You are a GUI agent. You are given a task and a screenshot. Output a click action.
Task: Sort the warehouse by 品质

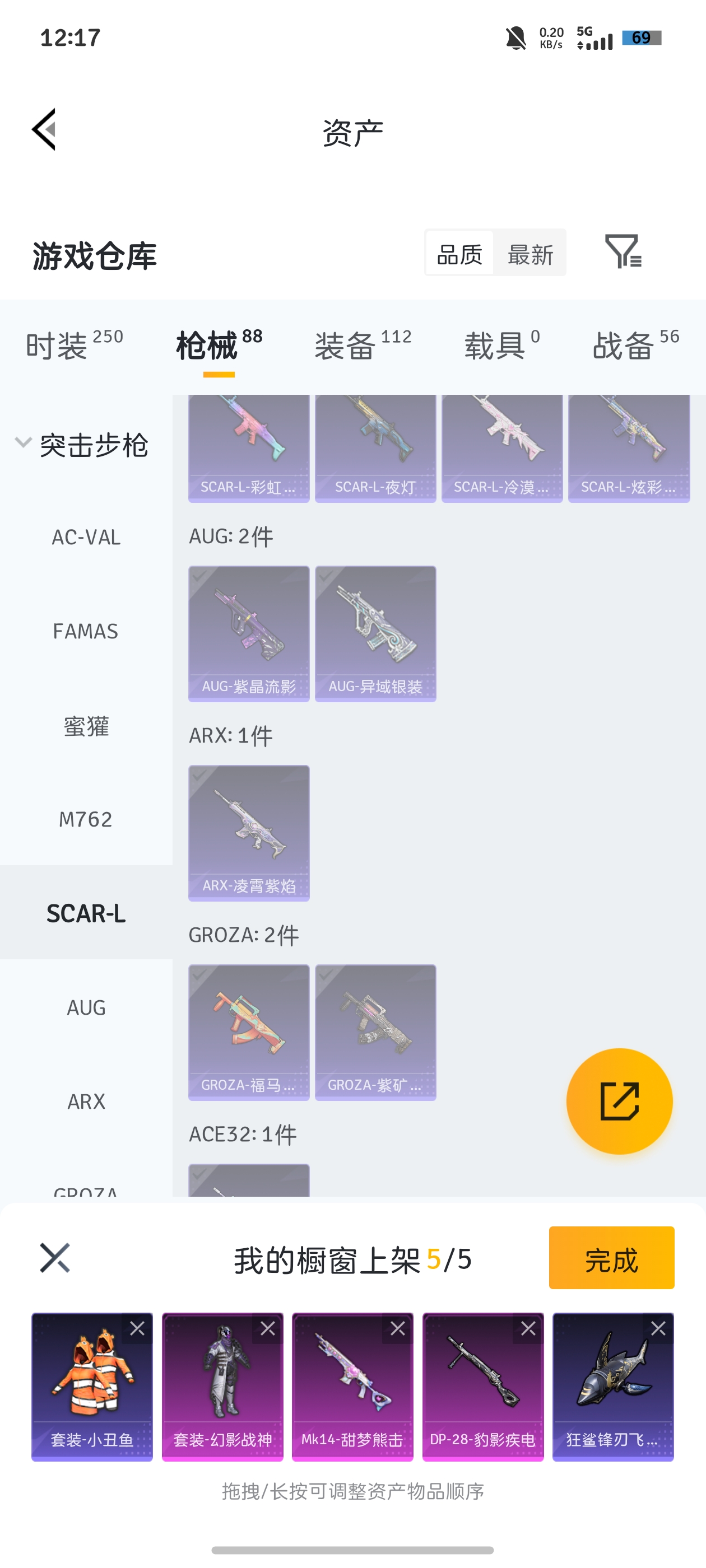click(459, 254)
